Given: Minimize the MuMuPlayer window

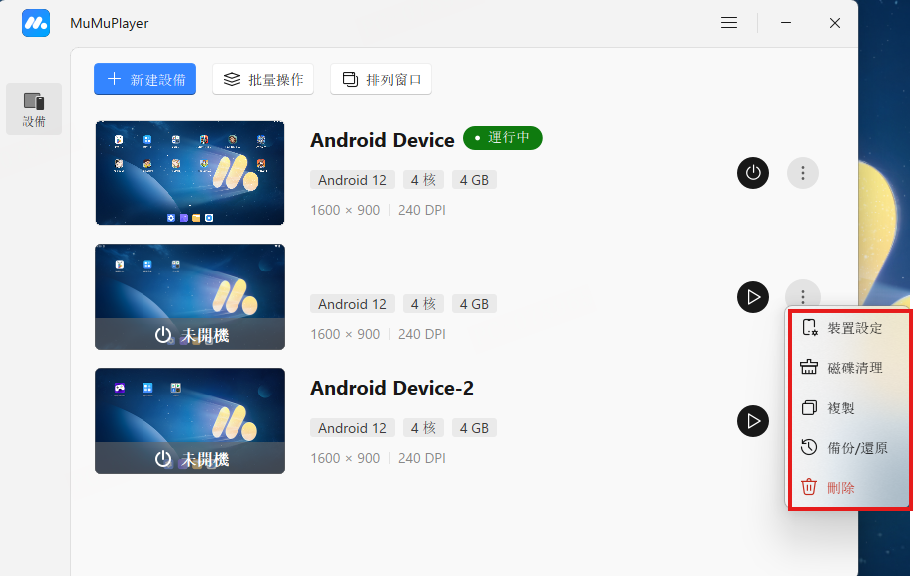Looking at the screenshot, I should pos(787,23).
